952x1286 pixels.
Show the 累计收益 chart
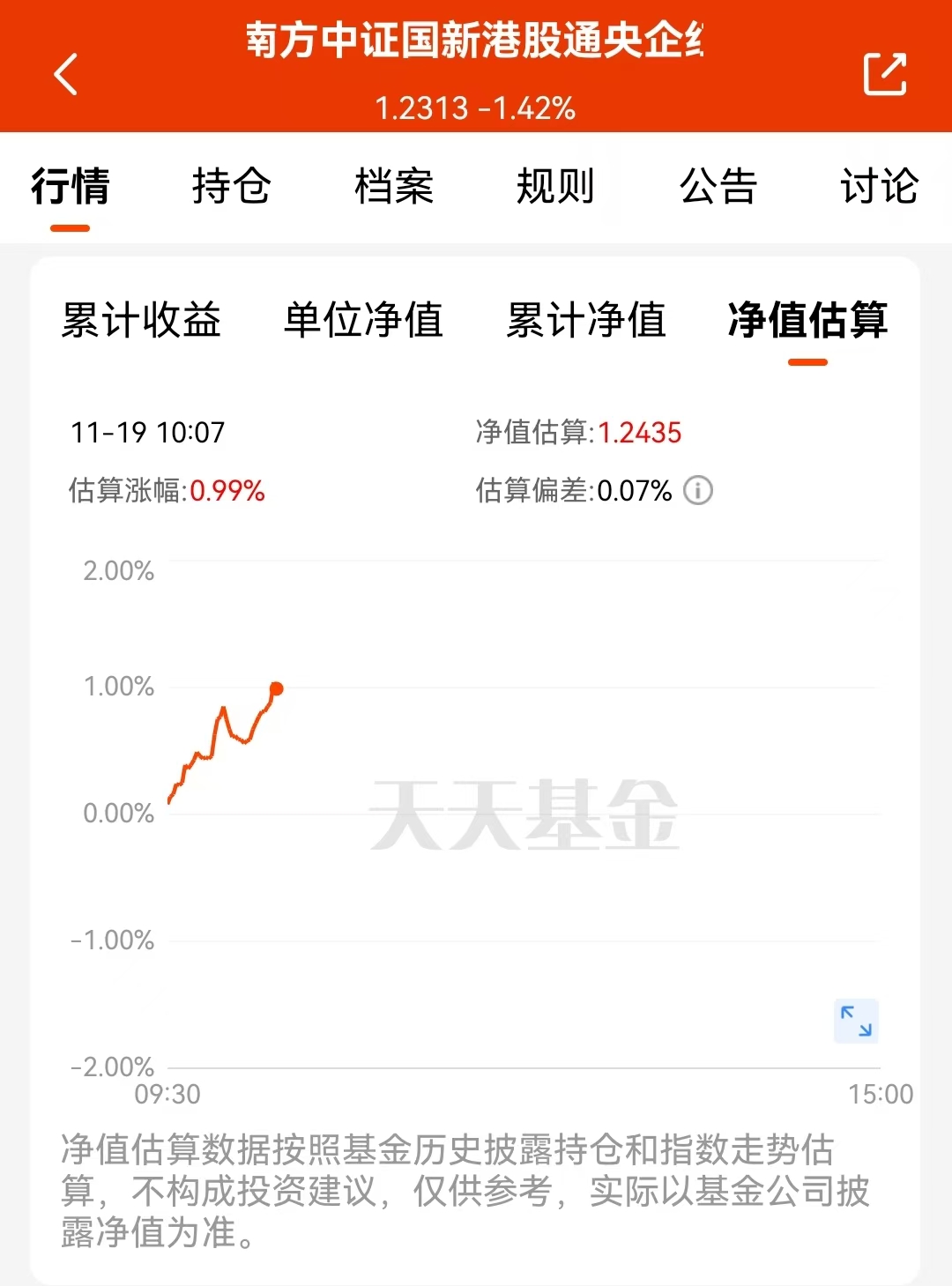pyautogui.click(x=141, y=320)
